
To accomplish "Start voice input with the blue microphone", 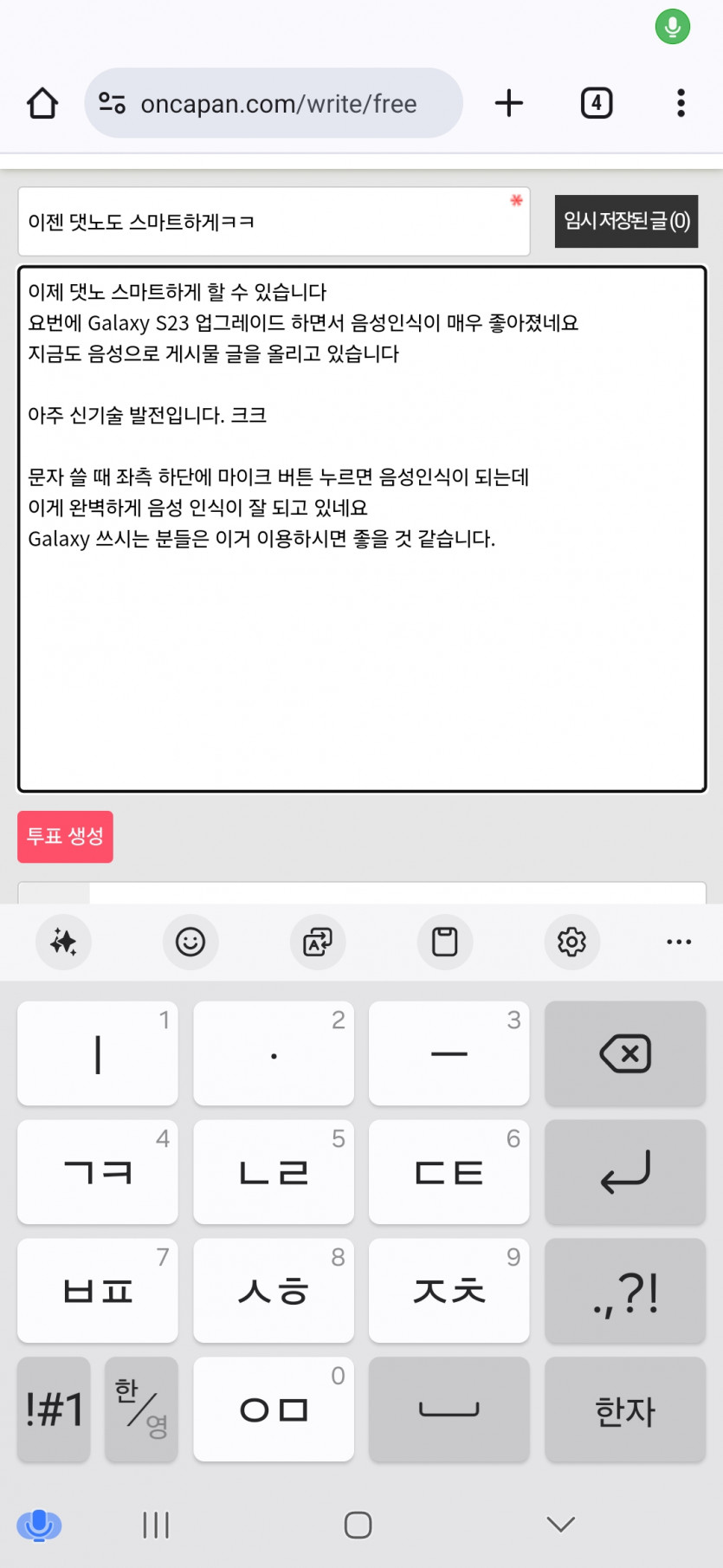I will coord(39,1525).
